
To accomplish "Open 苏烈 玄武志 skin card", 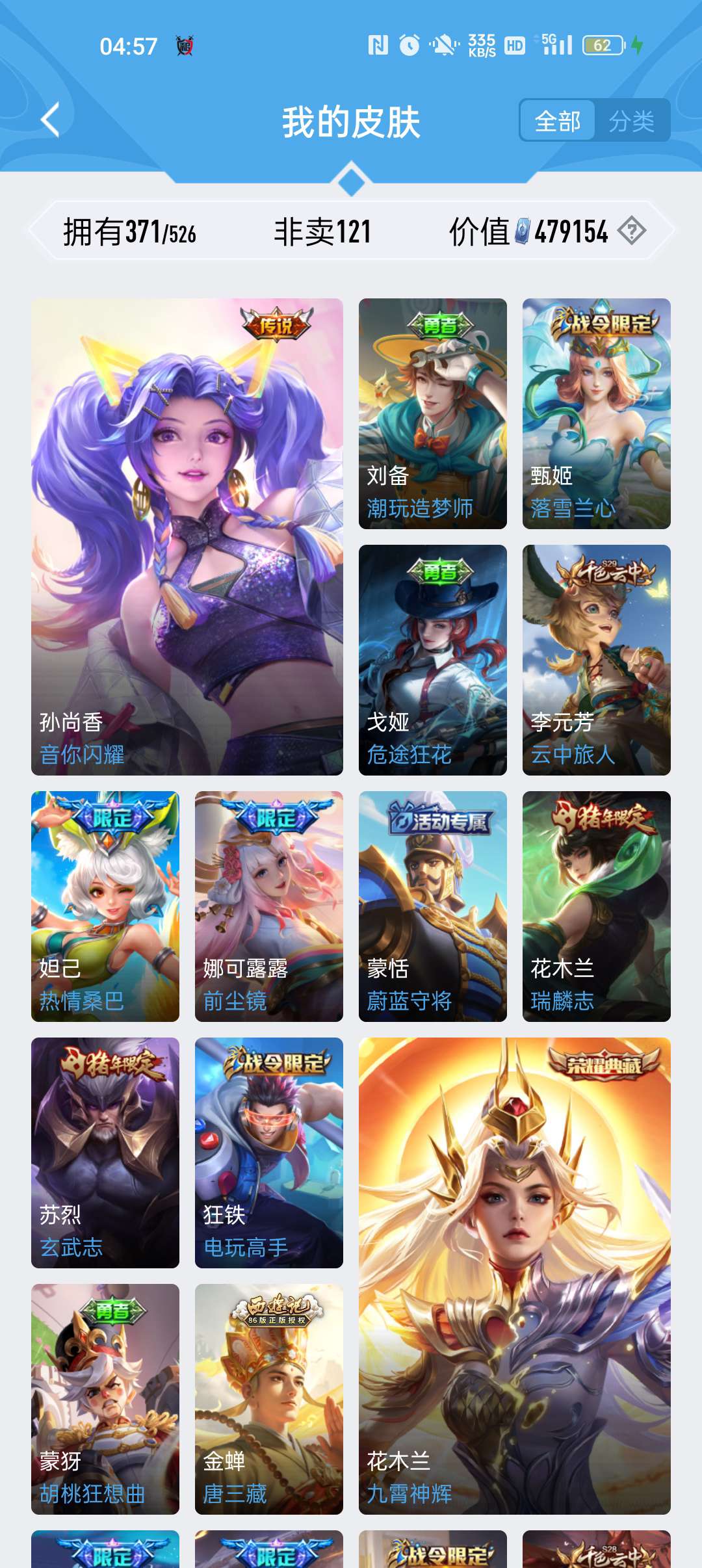I will point(105,1153).
